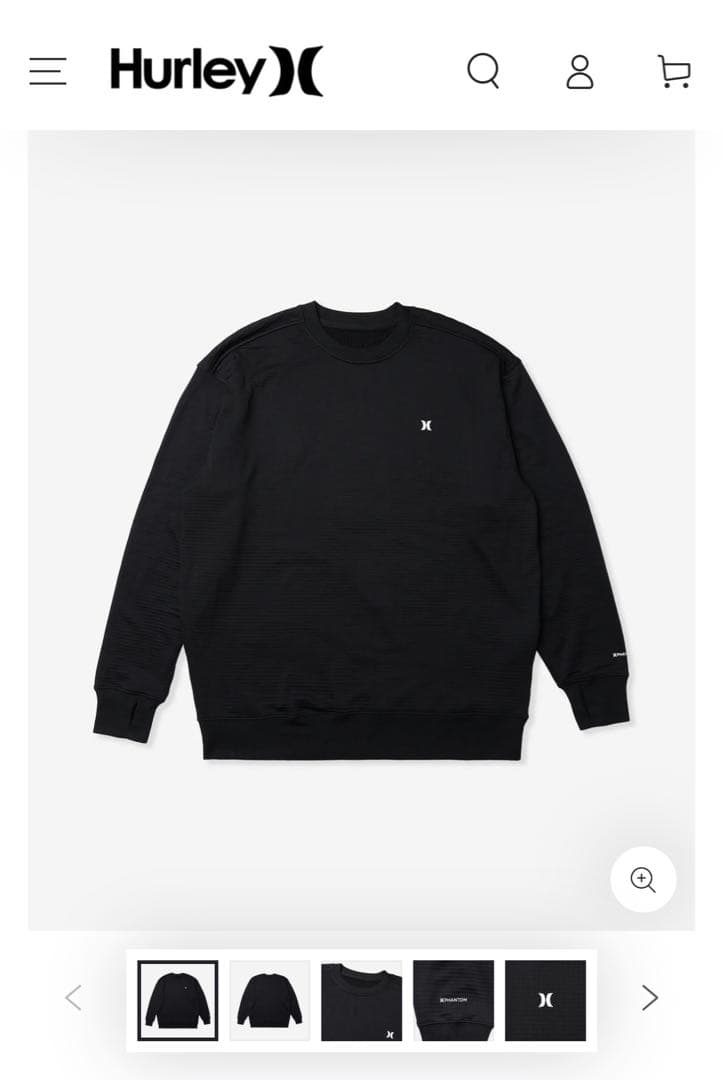723x1080 pixels.
Task: Tap the Hurley logo to go home
Action: 216,71
